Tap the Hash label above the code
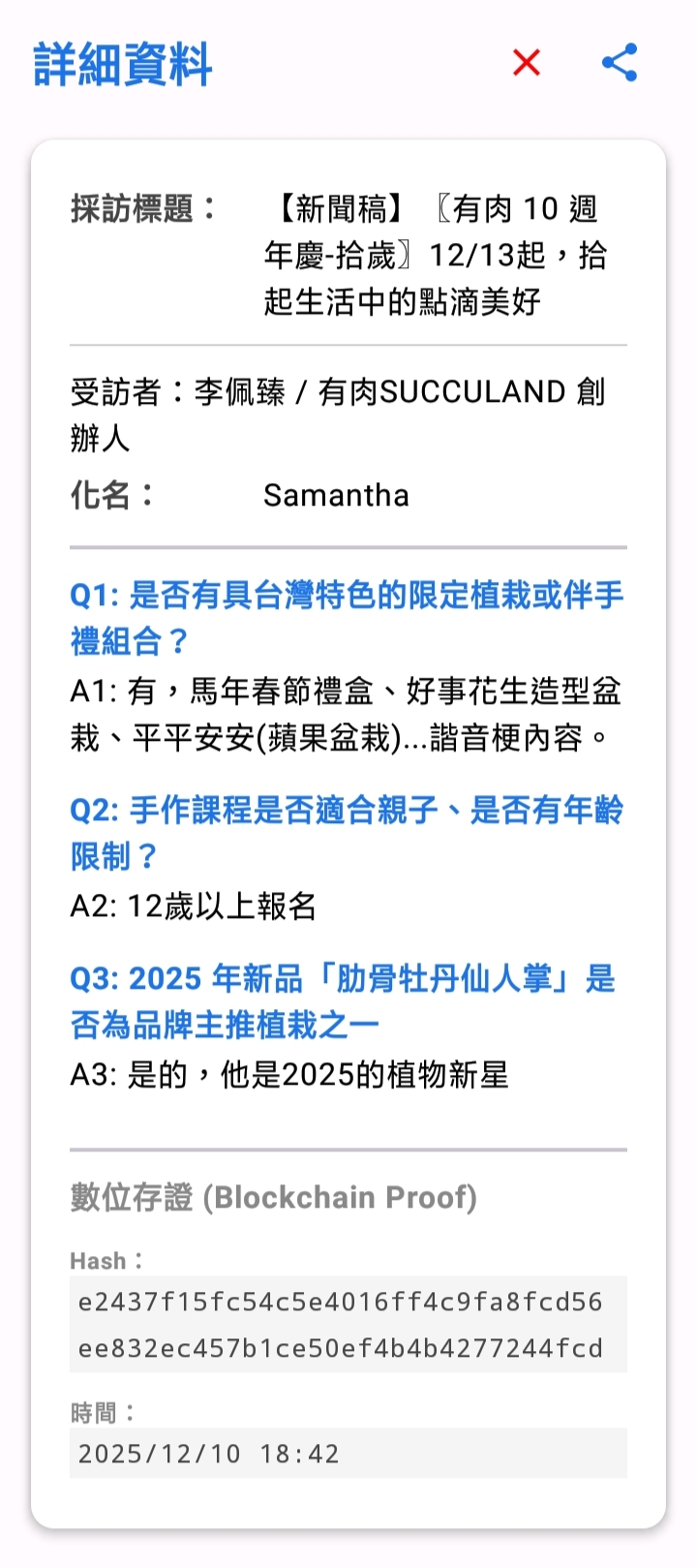 click(100, 1260)
